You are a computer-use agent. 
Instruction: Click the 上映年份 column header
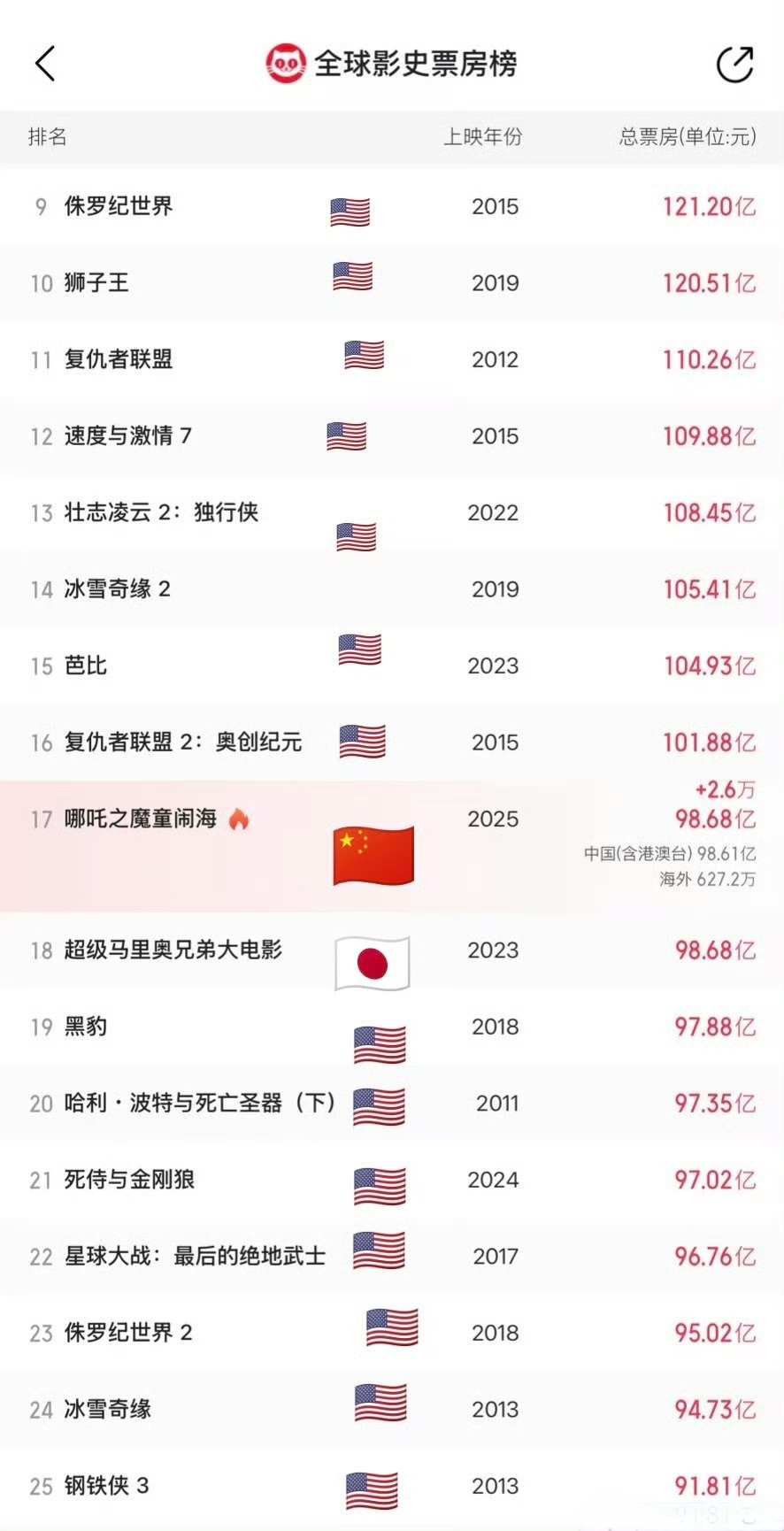point(484,138)
